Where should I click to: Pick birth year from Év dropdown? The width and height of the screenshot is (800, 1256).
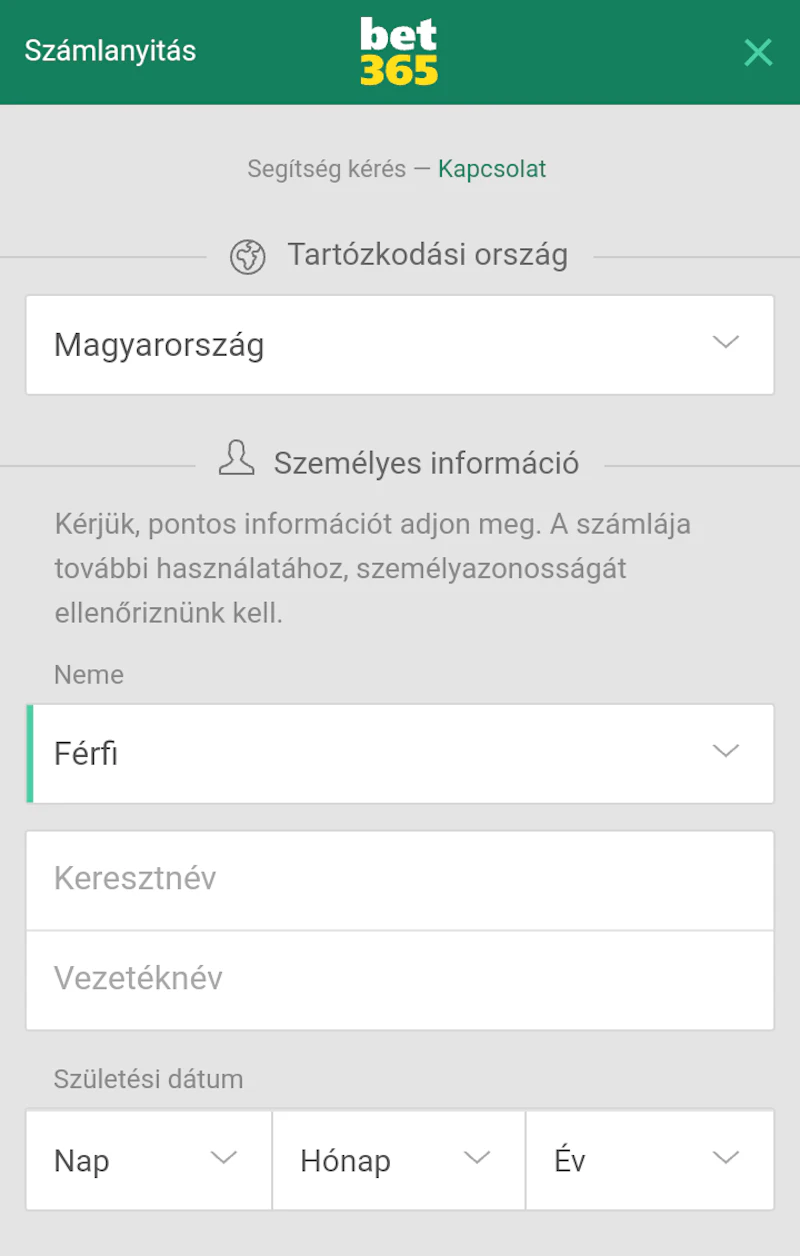click(650, 1160)
